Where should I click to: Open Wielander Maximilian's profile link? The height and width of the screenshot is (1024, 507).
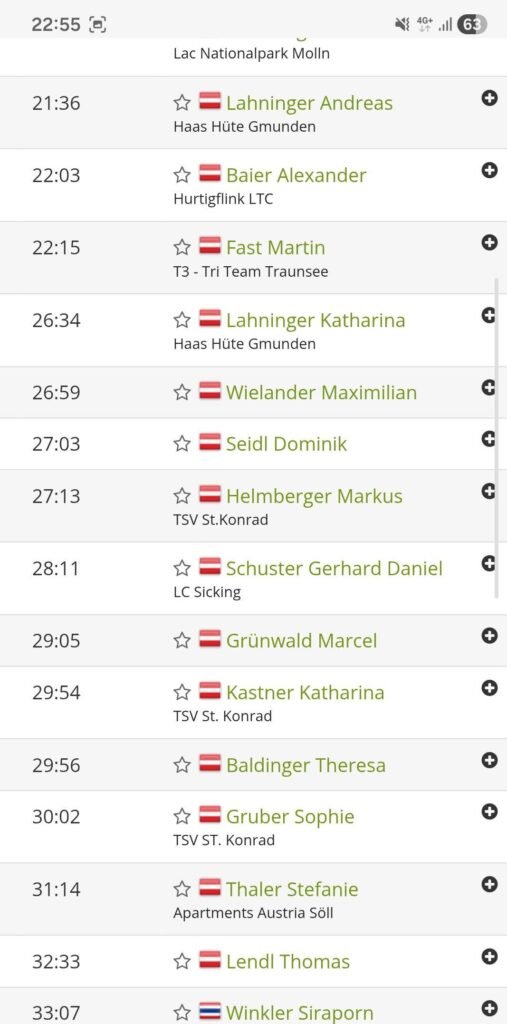321,392
